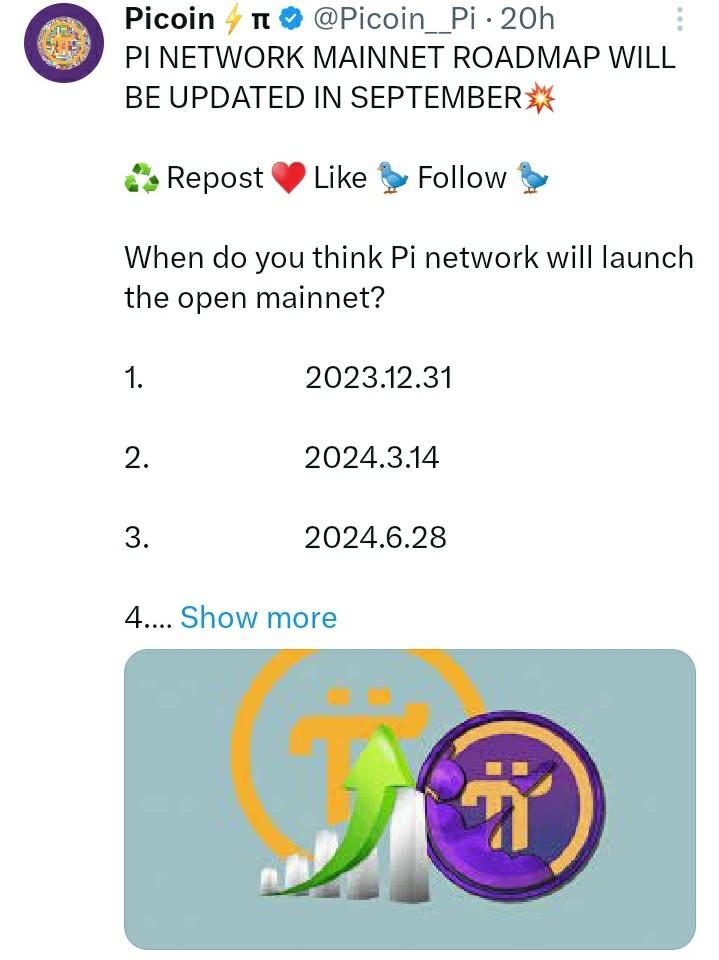Open the tweet's overflow menu

pos(679,20)
